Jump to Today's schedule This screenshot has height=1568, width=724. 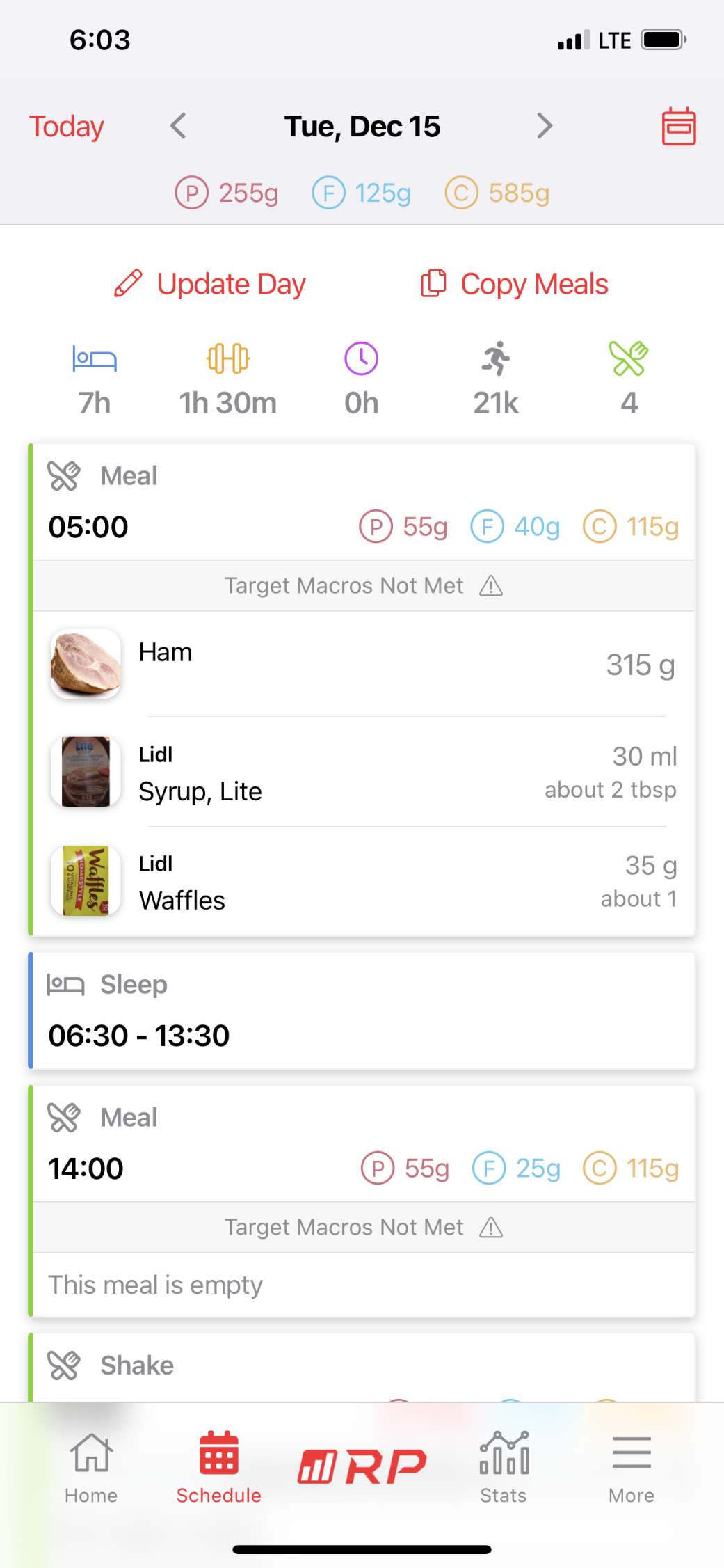click(x=66, y=127)
